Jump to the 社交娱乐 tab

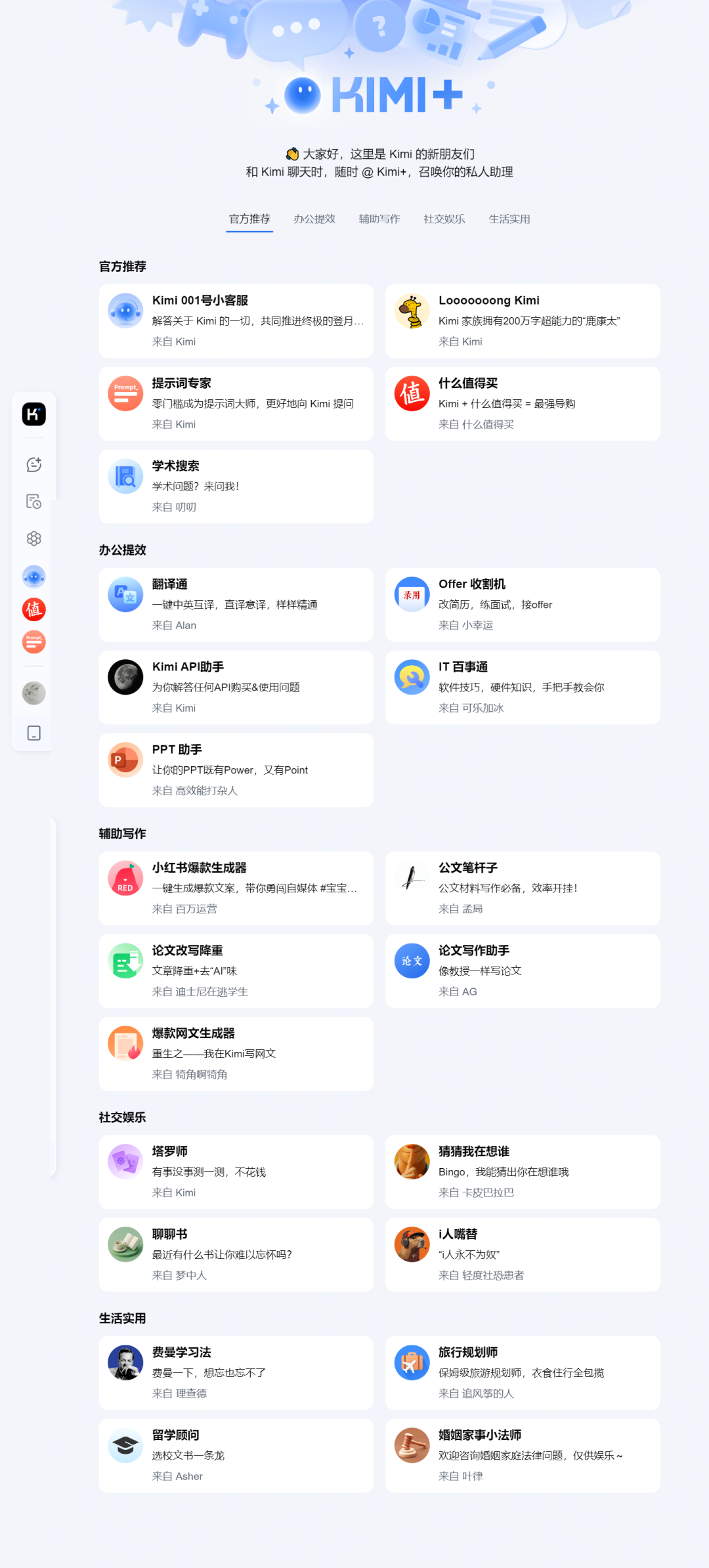444,219
